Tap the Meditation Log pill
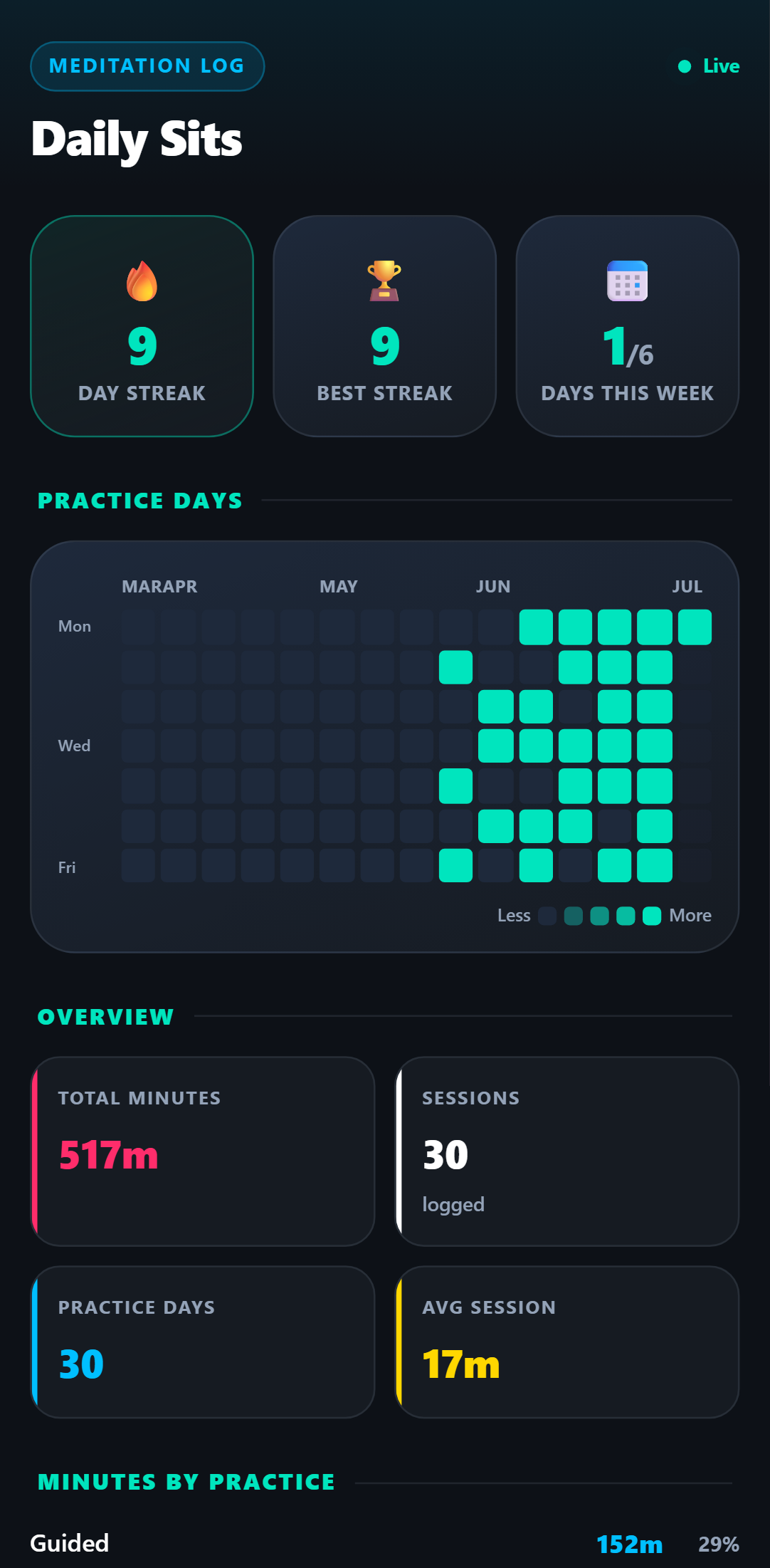 (147, 66)
